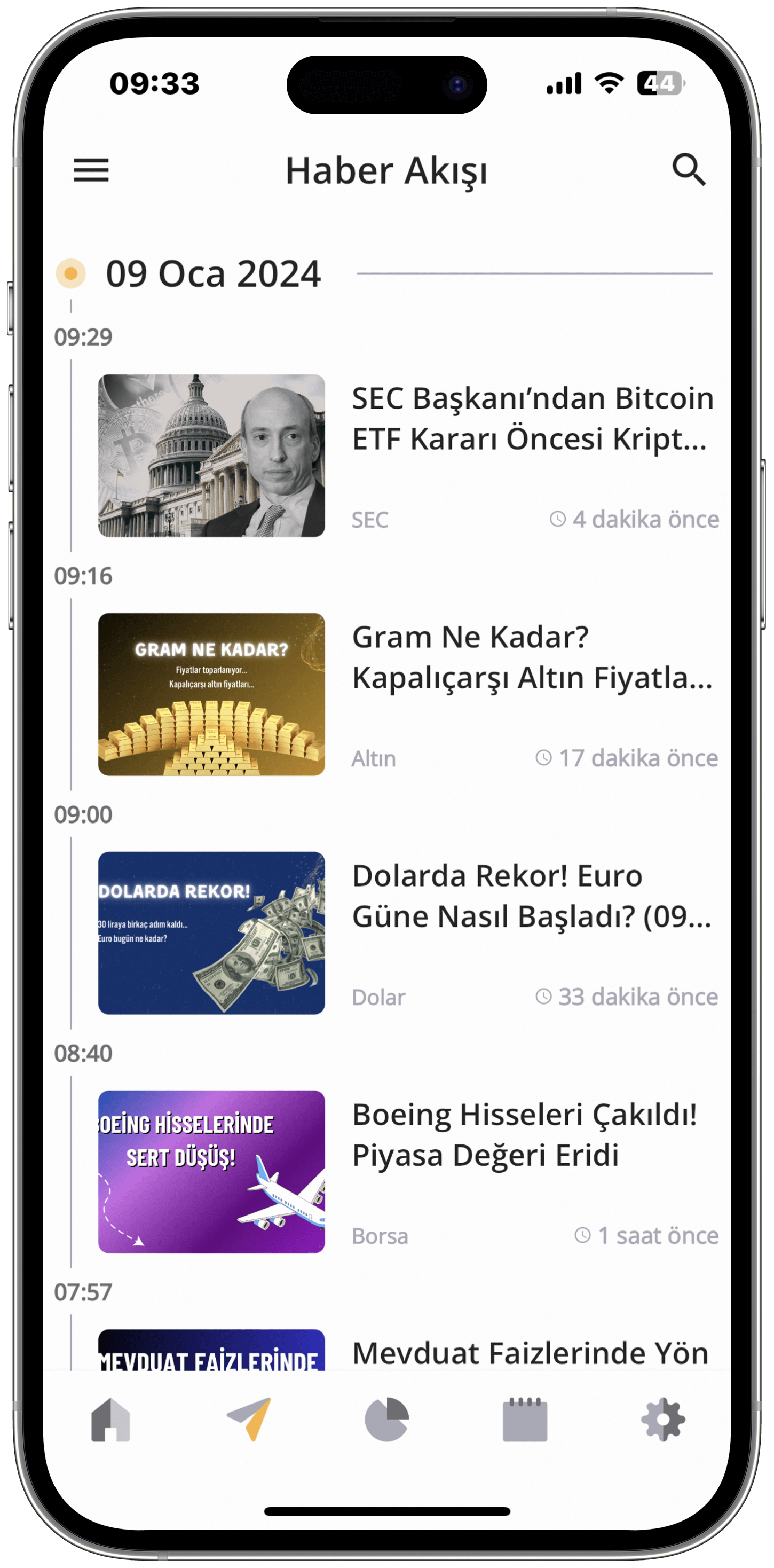Open the pie chart markets section
This screenshot has width=774, height=1568.
[x=387, y=1418]
